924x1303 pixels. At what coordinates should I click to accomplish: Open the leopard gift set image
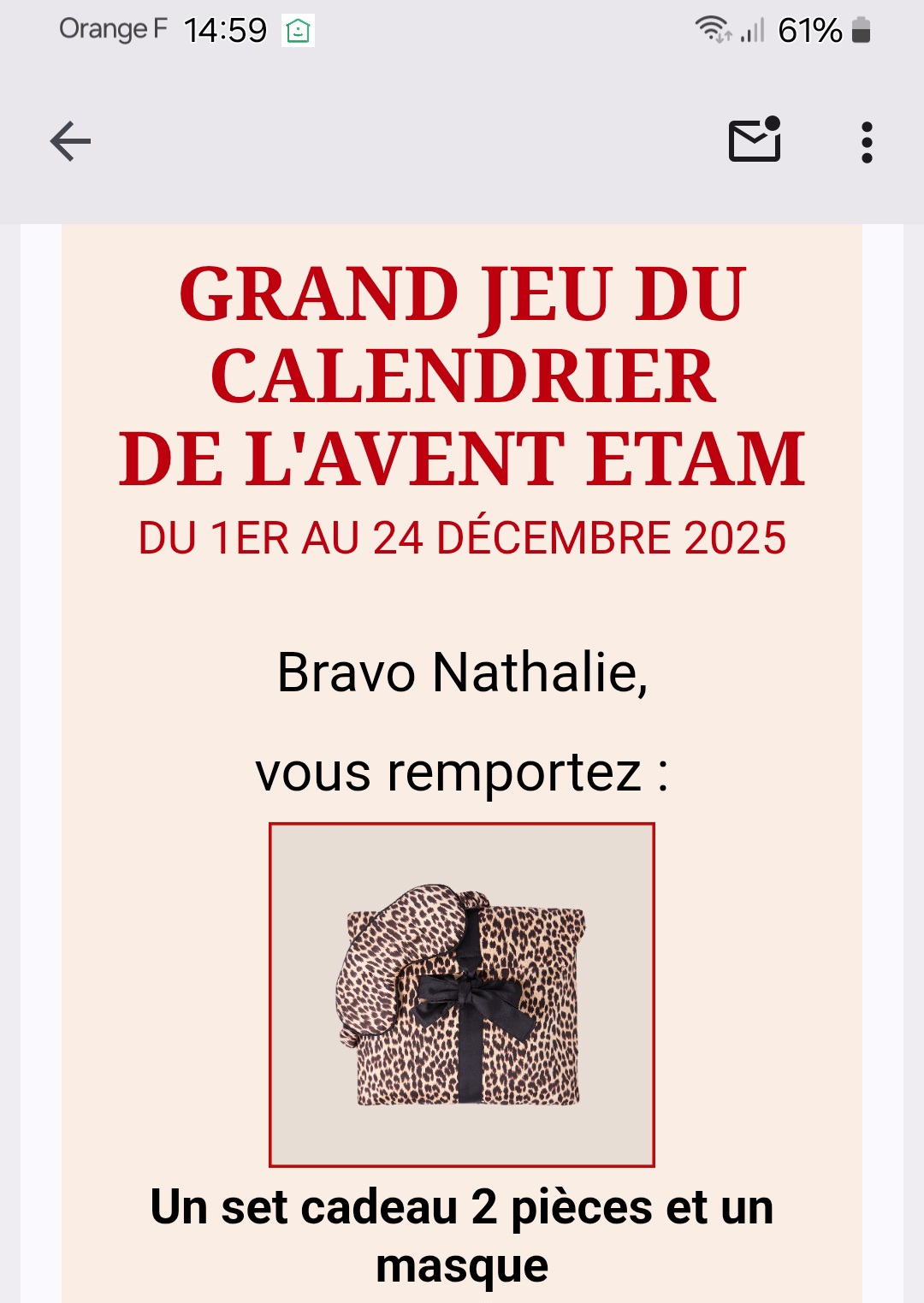click(x=462, y=994)
